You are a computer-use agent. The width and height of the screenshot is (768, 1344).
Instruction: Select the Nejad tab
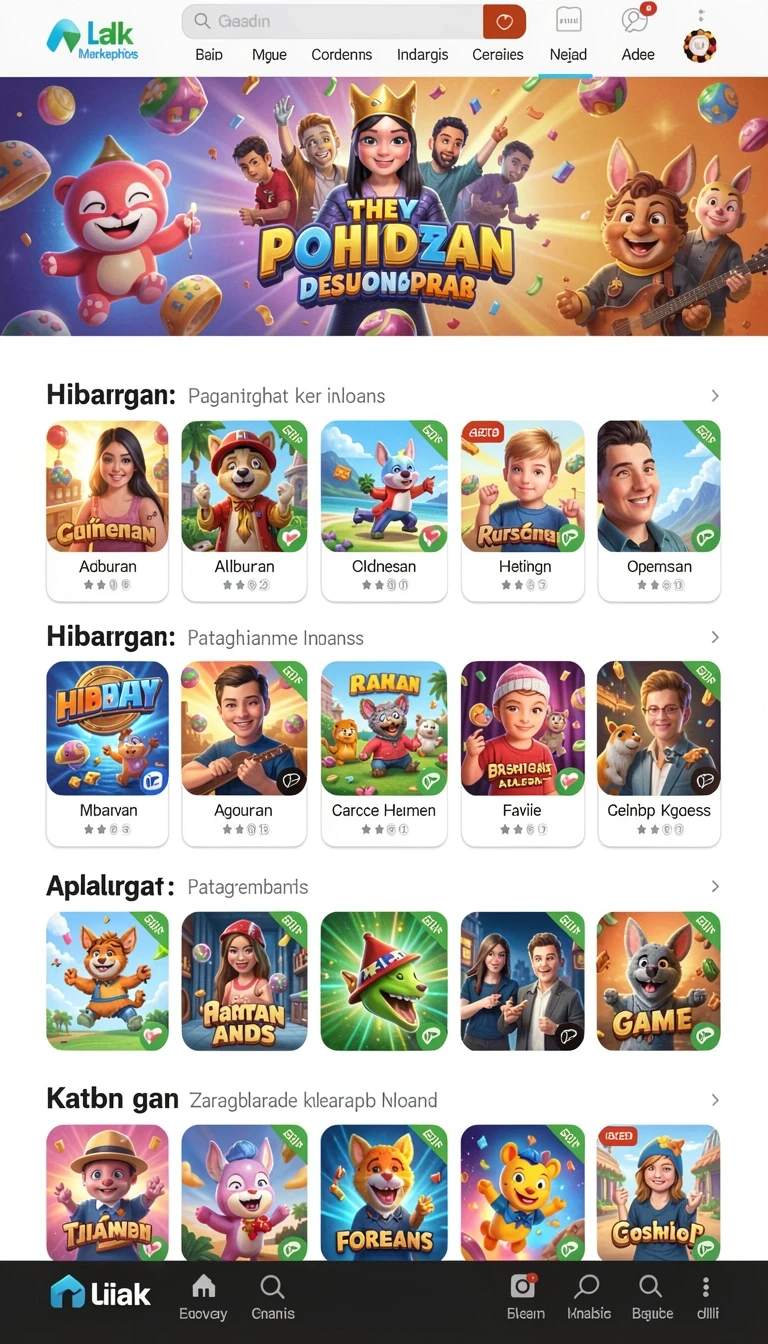coord(568,55)
